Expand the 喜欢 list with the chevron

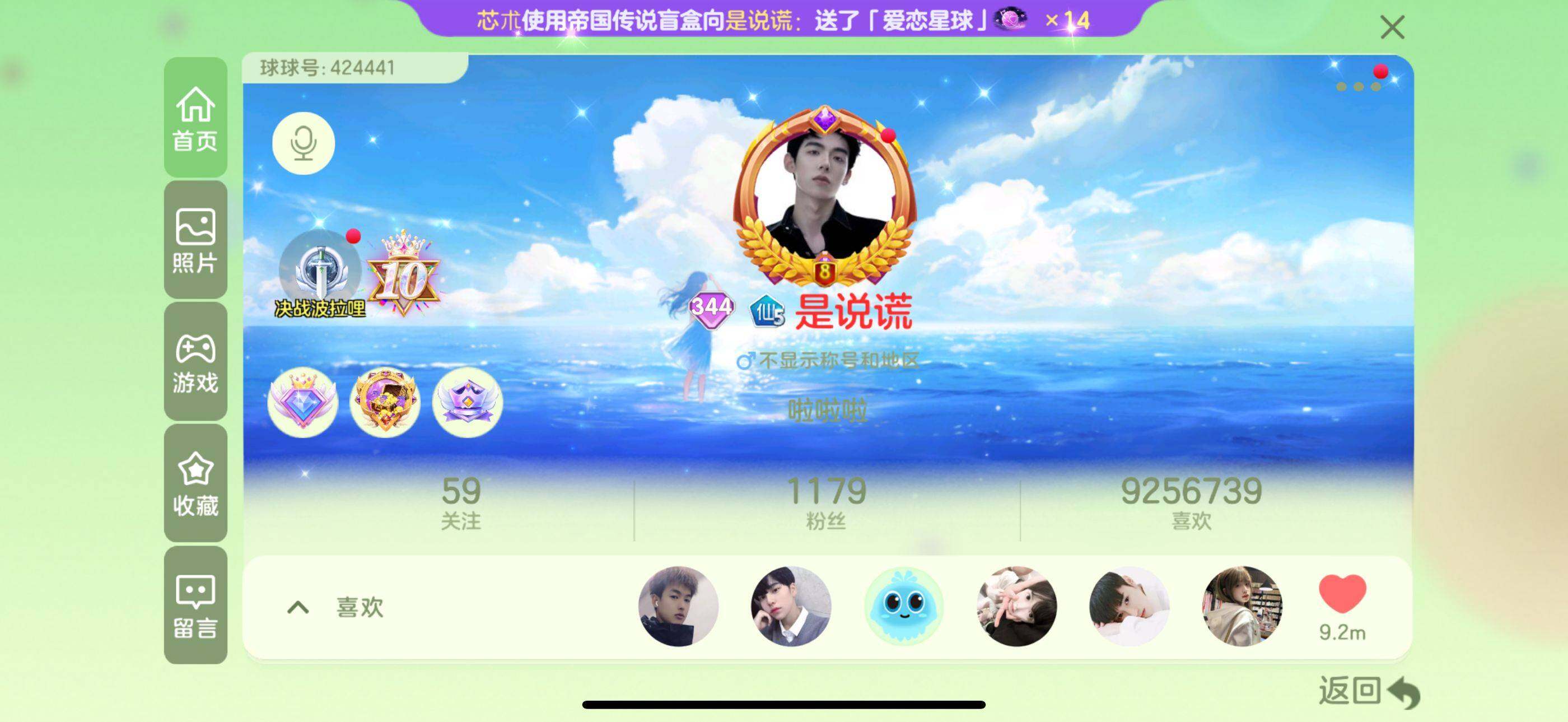click(x=298, y=607)
